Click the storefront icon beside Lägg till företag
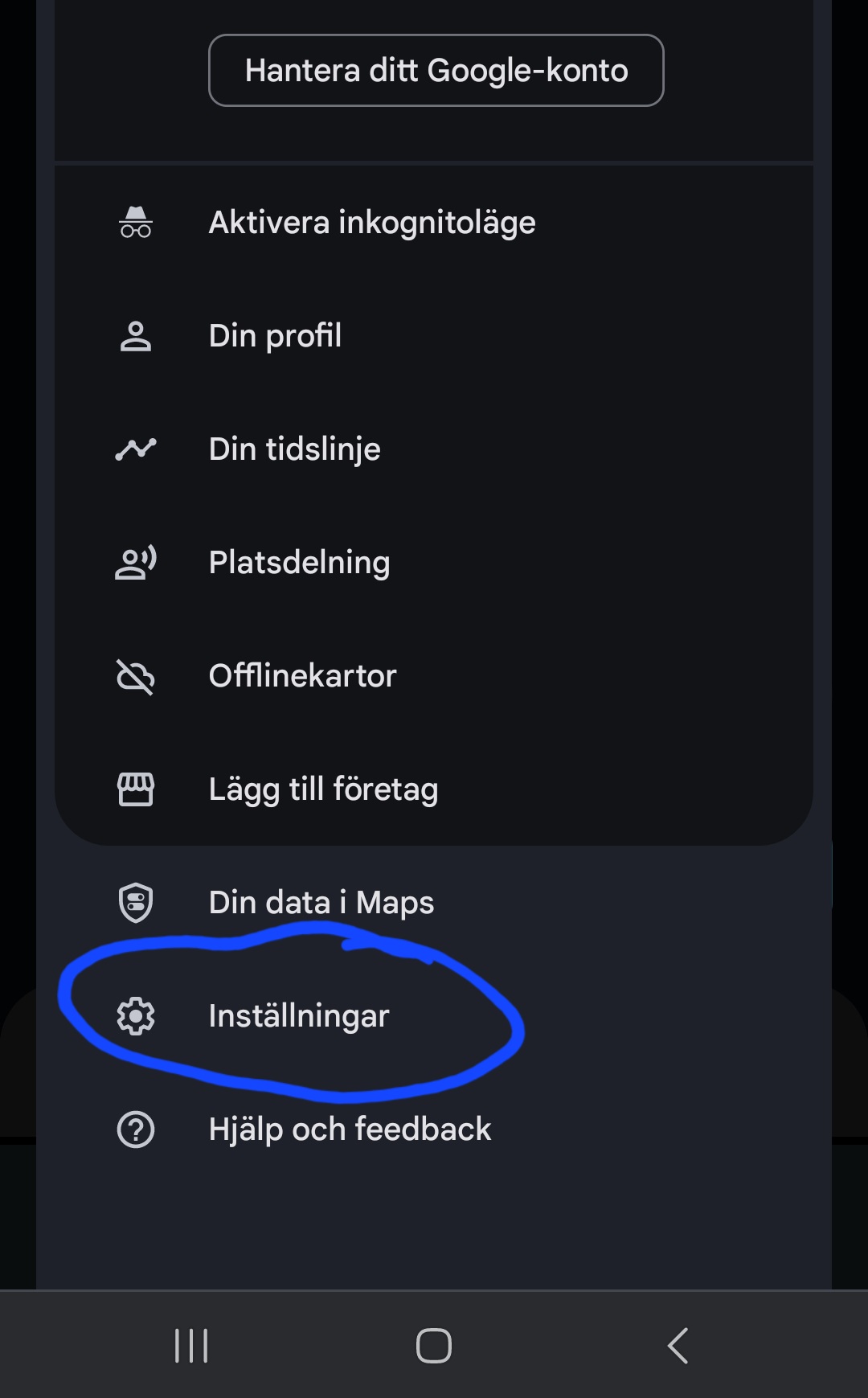Screen dimensions: 868x1398 pyautogui.click(x=137, y=789)
